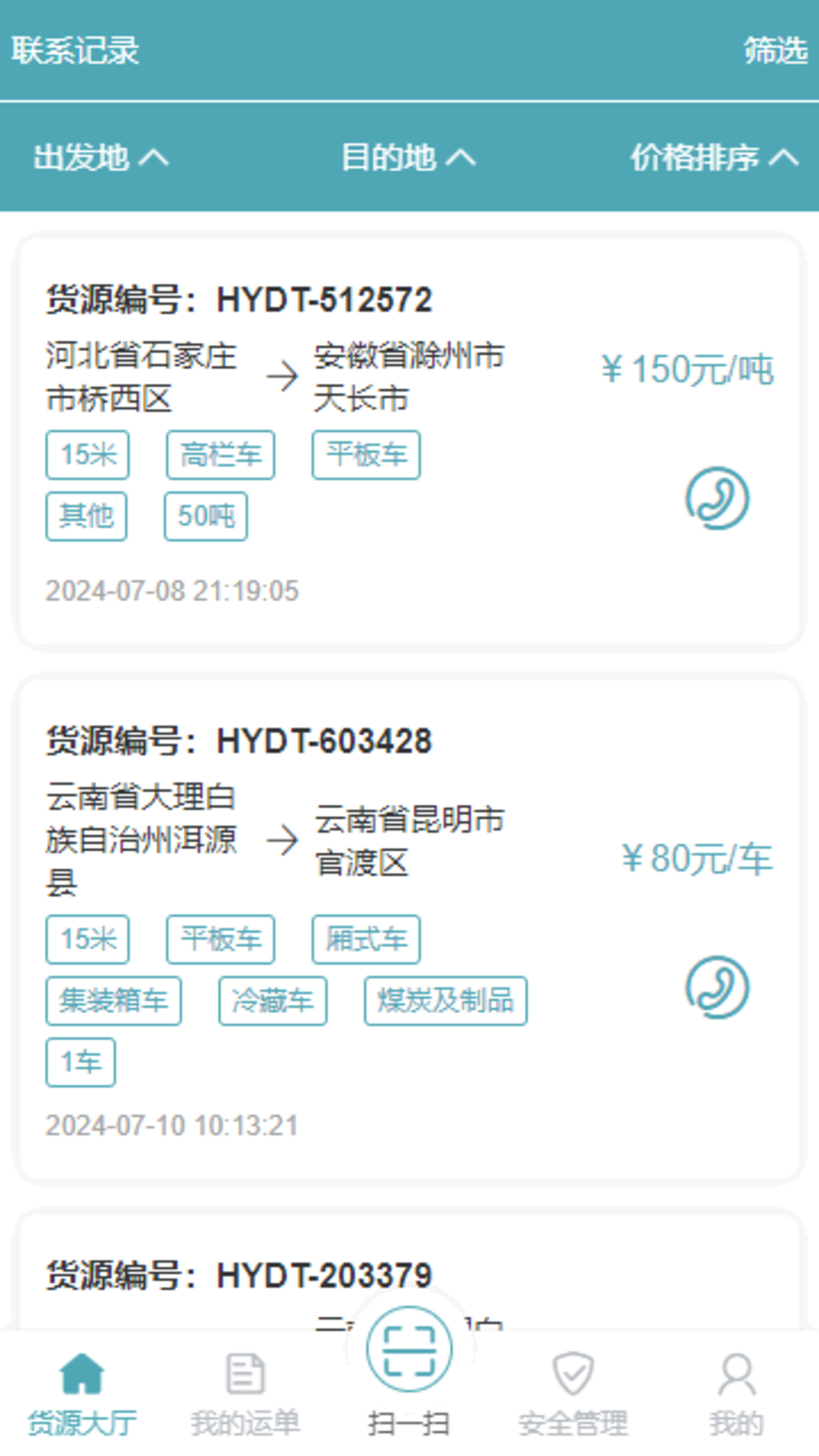Viewport: 819px width, 1456px height.
Task: Tap the arrow between 河北省石家庄 and 安徽省滁州市
Action: 283,377
